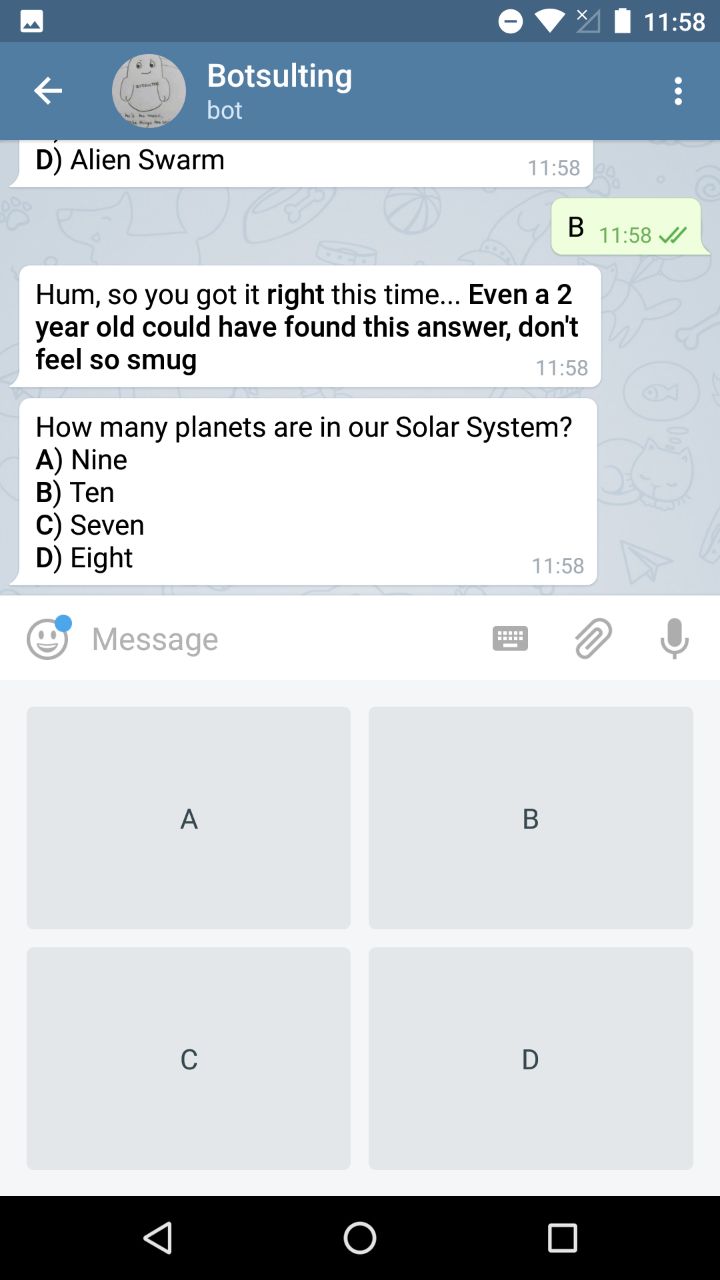Attach a file with the paperclip
The width and height of the screenshot is (720, 1280).
[592, 638]
